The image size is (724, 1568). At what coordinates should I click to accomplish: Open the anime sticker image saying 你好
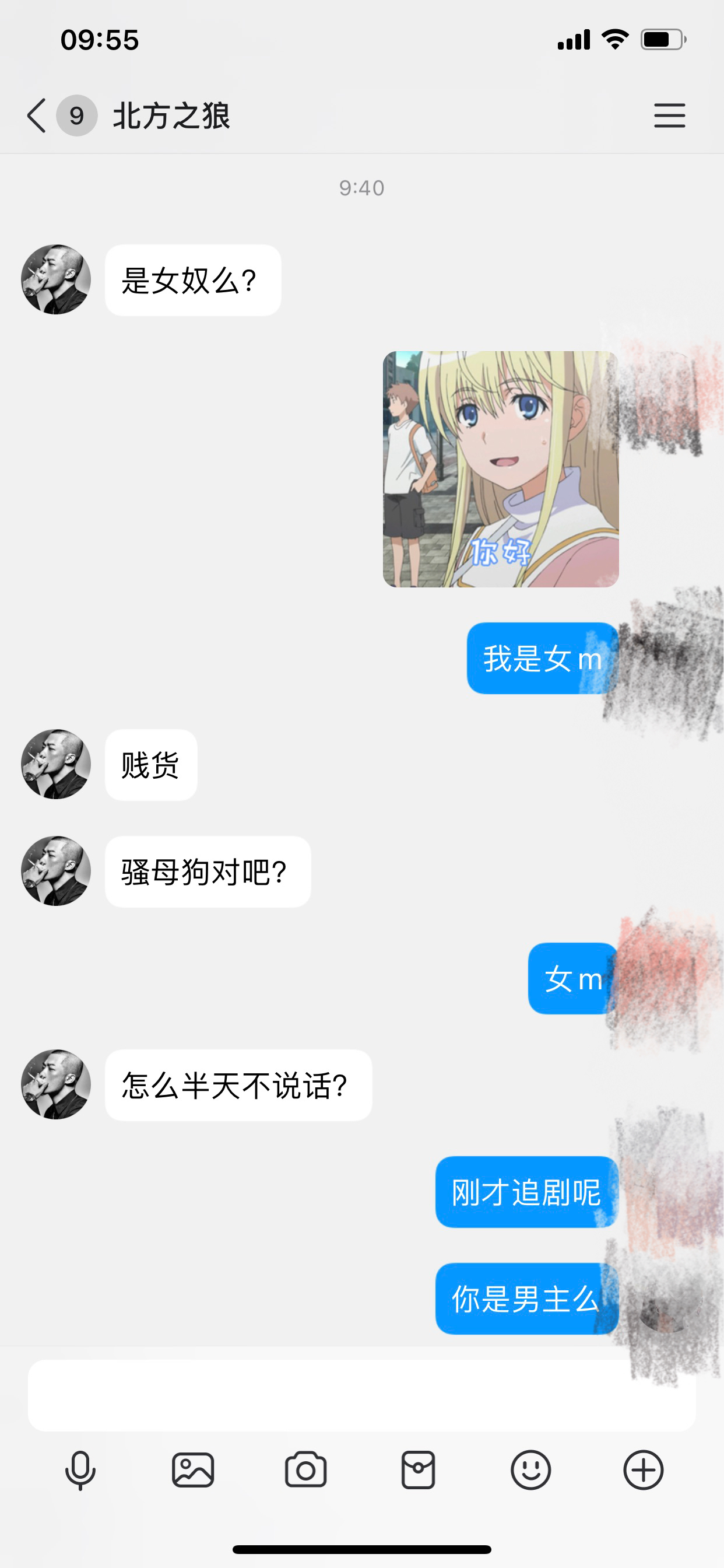tap(500, 468)
